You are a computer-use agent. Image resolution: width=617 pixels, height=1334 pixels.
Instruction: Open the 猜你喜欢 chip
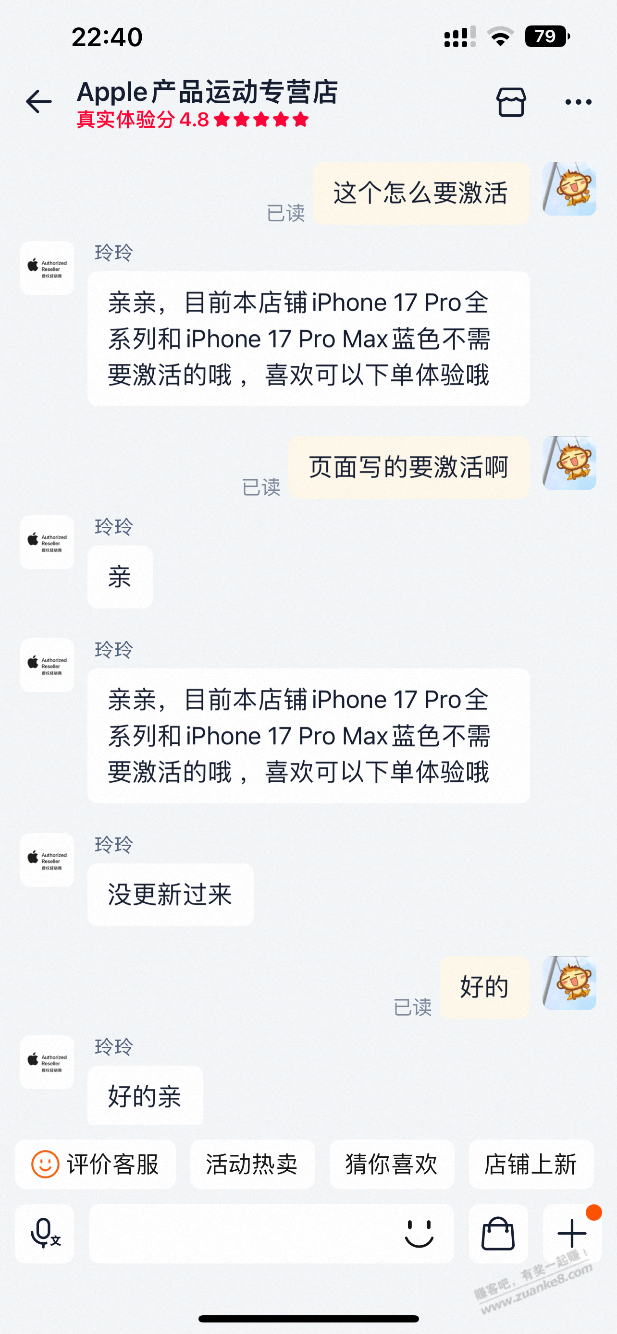pyautogui.click(x=391, y=1164)
